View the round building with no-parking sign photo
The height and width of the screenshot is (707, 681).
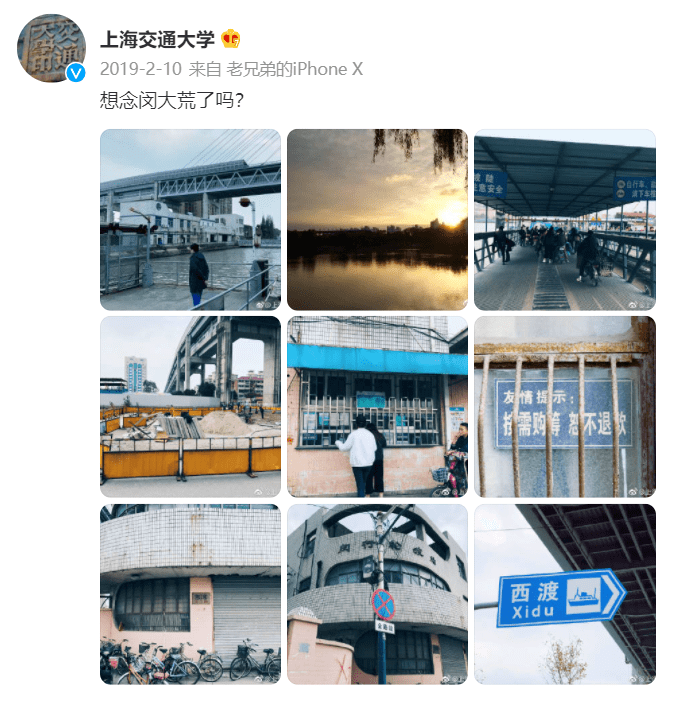(377, 593)
